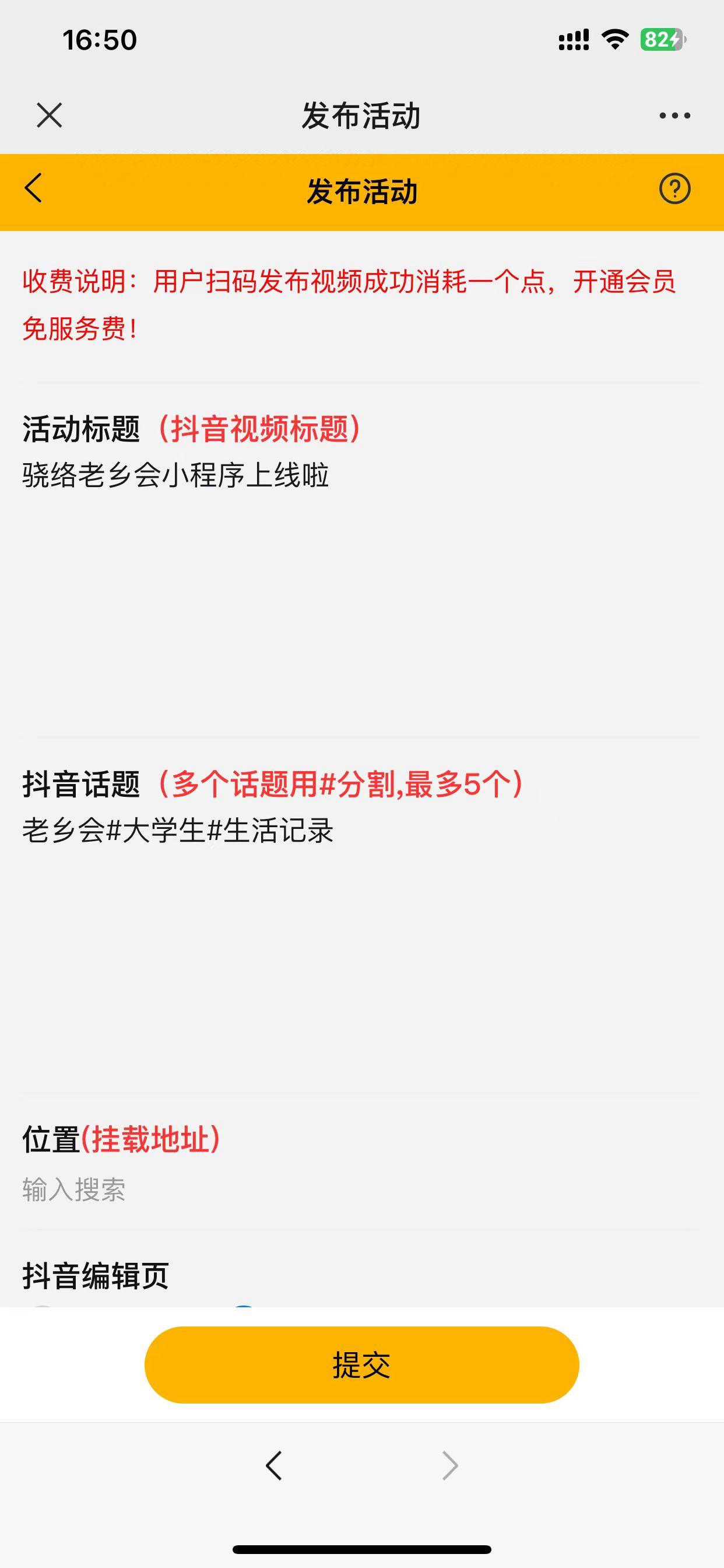Navigate back with bottom browser arrow
Screen dimensions: 724x1568
274,1465
